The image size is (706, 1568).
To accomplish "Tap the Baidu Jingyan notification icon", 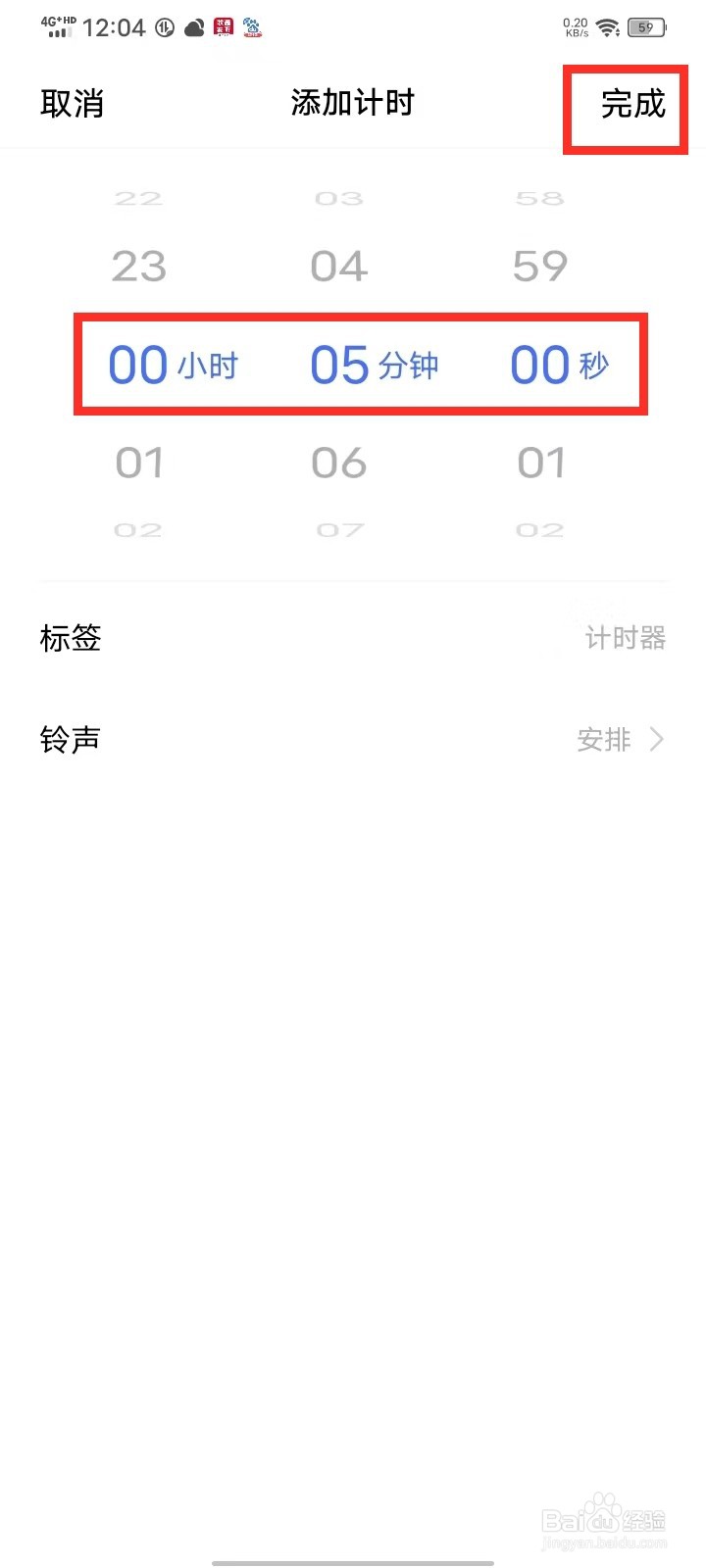I will pos(252,29).
